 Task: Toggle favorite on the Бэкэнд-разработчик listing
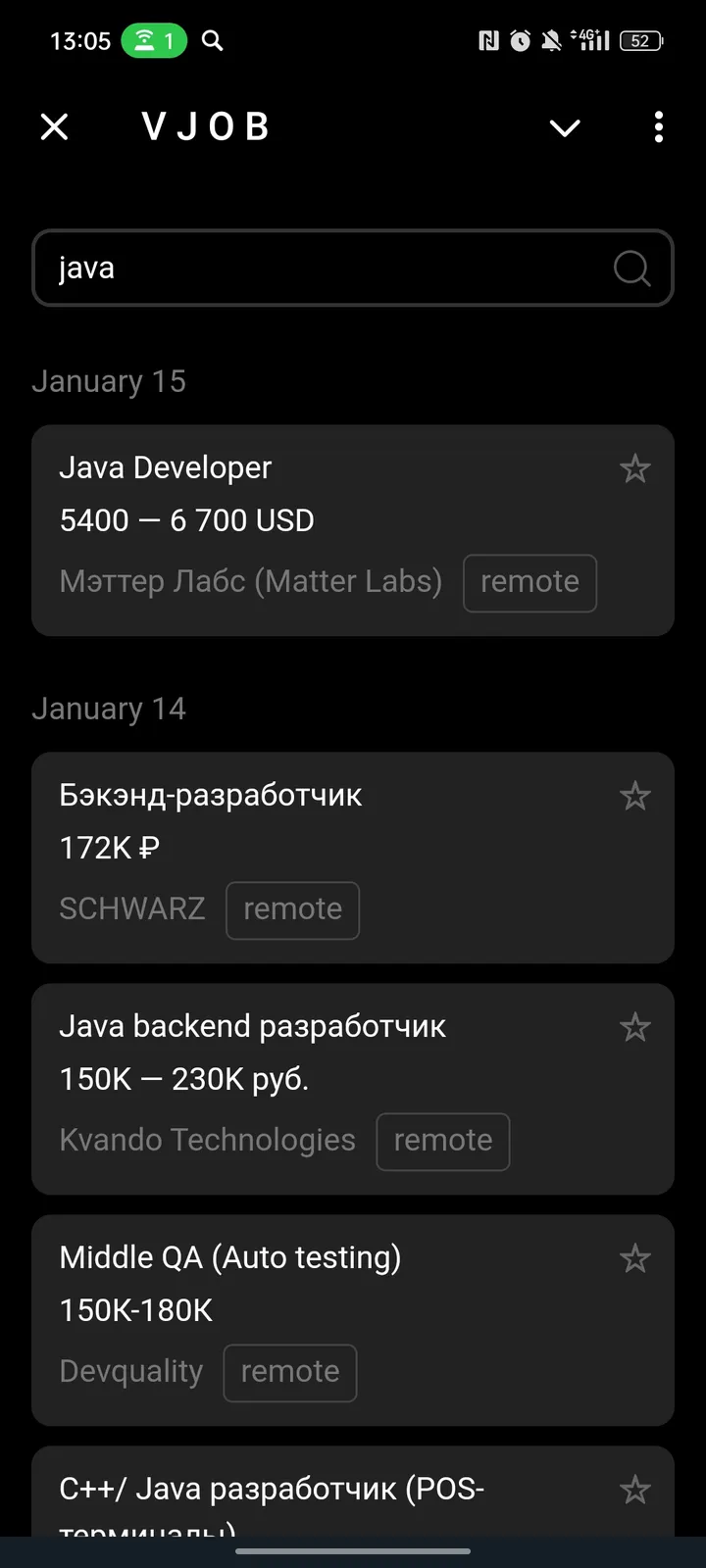[x=635, y=796]
